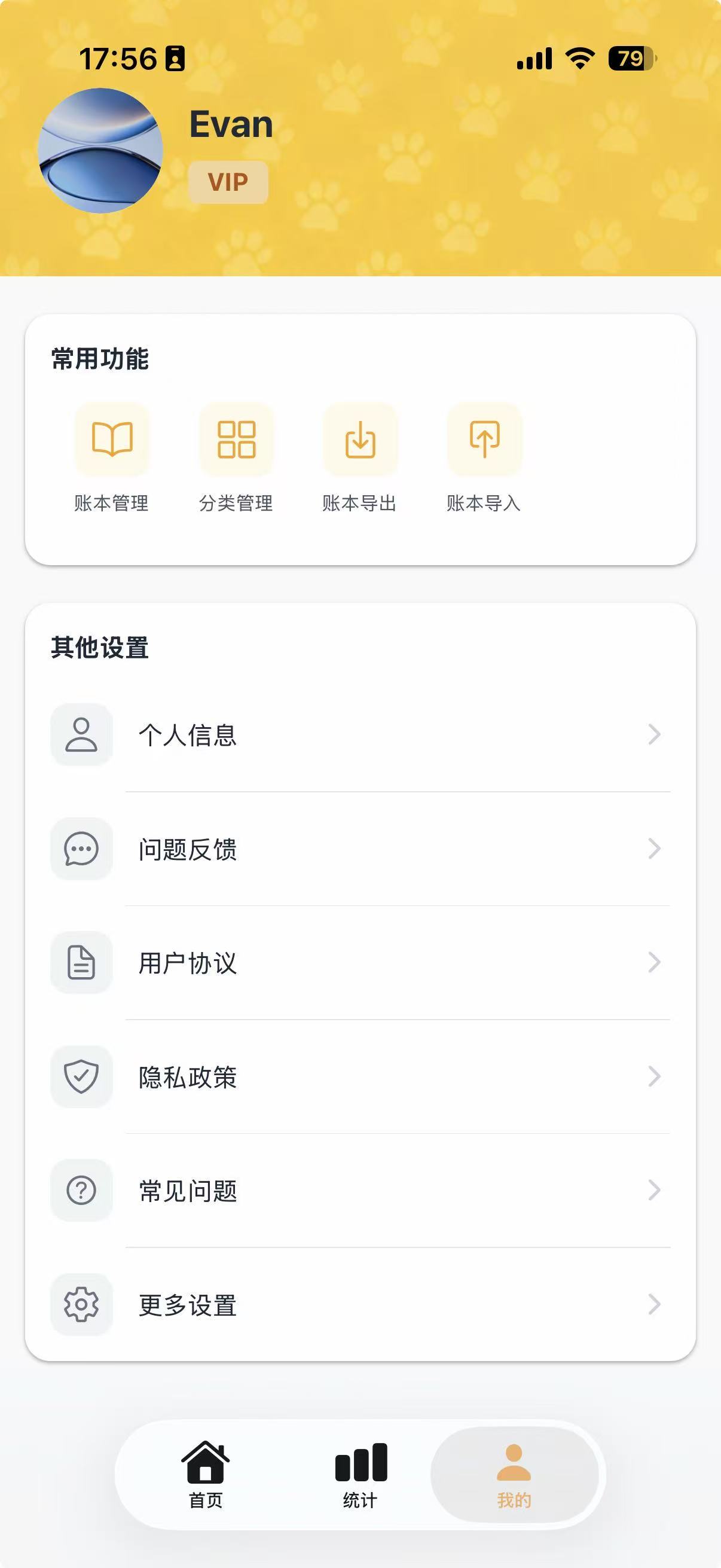Tap the VIP badge
Image resolution: width=721 pixels, height=1568 pixels.
(228, 181)
